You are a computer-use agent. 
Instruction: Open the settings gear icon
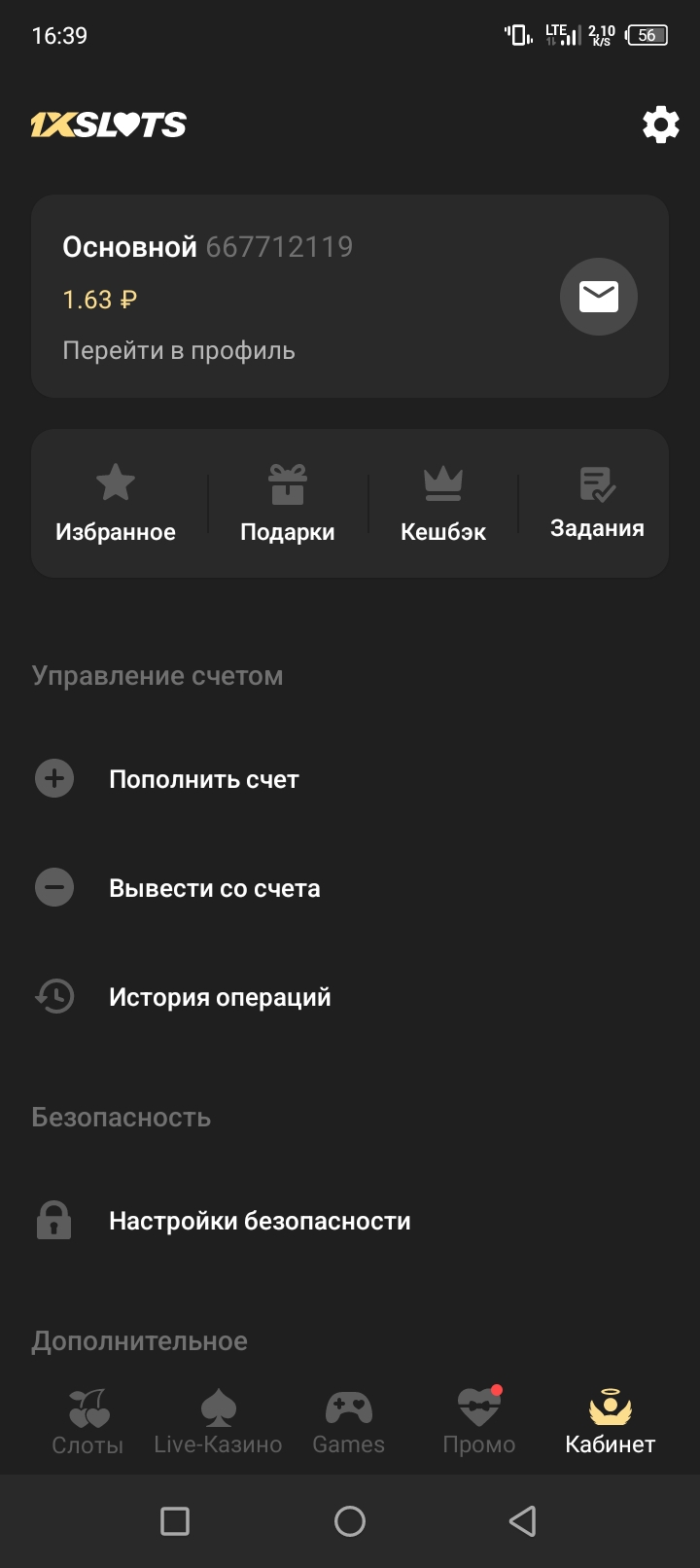tap(660, 125)
